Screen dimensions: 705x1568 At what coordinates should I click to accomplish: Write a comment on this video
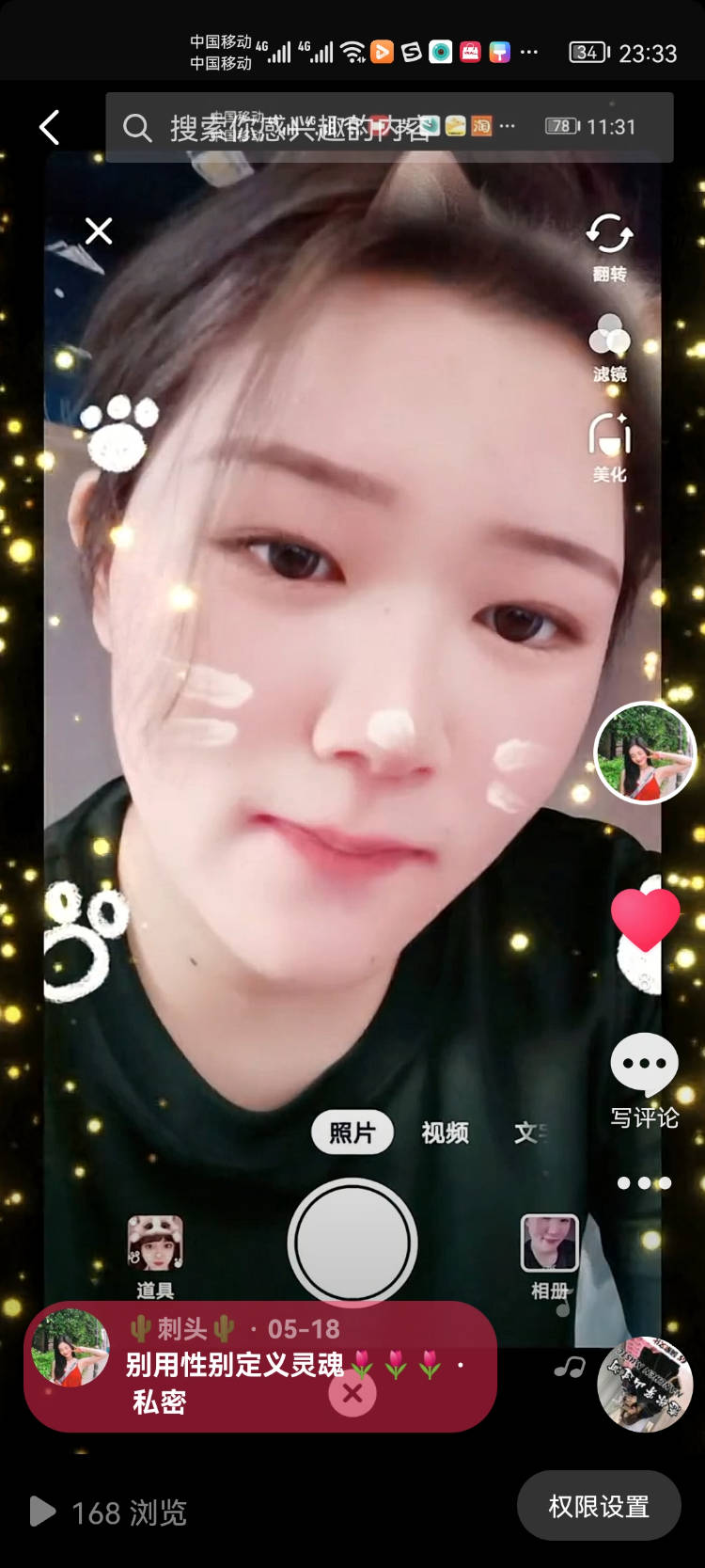click(645, 1080)
